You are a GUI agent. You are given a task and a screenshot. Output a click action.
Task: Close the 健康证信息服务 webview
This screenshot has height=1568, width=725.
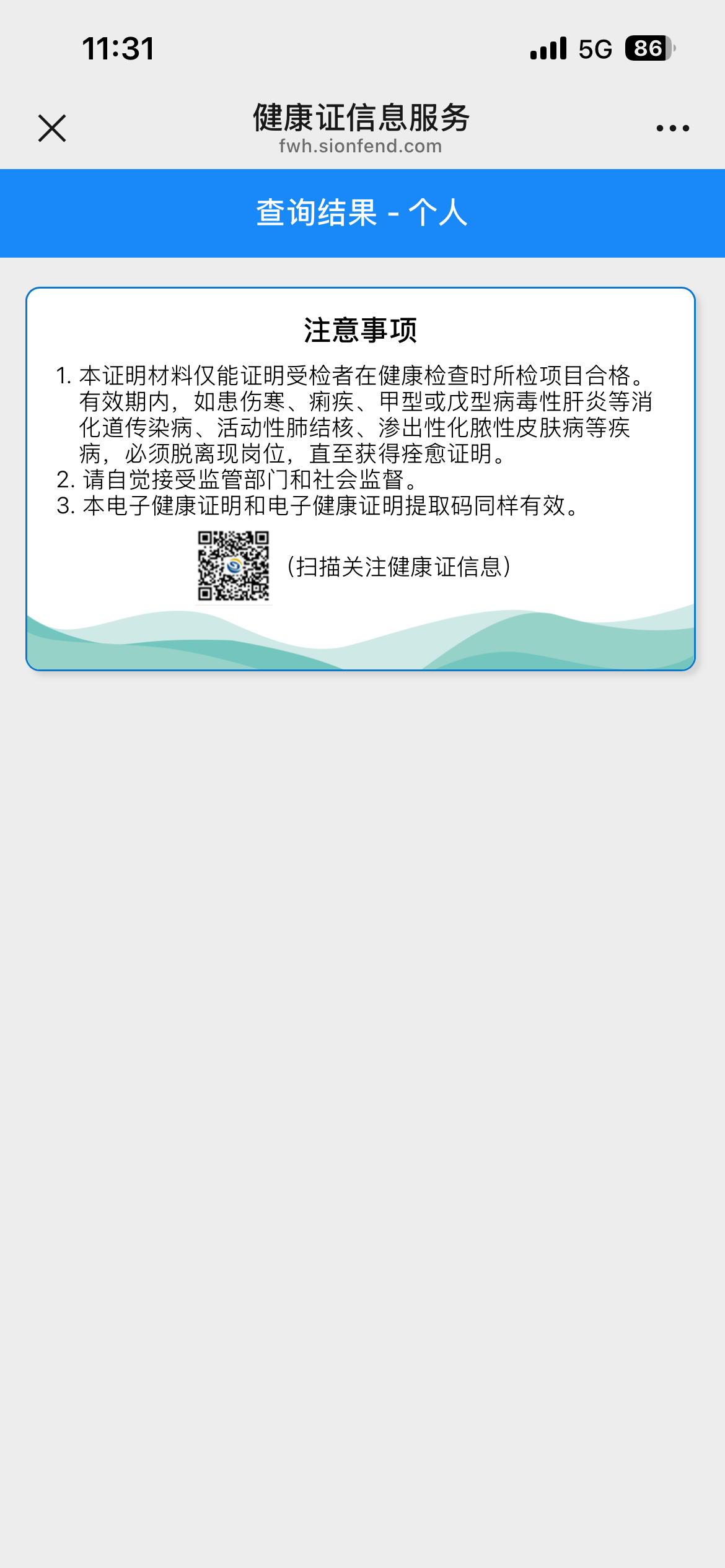click(x=52, y=128)
